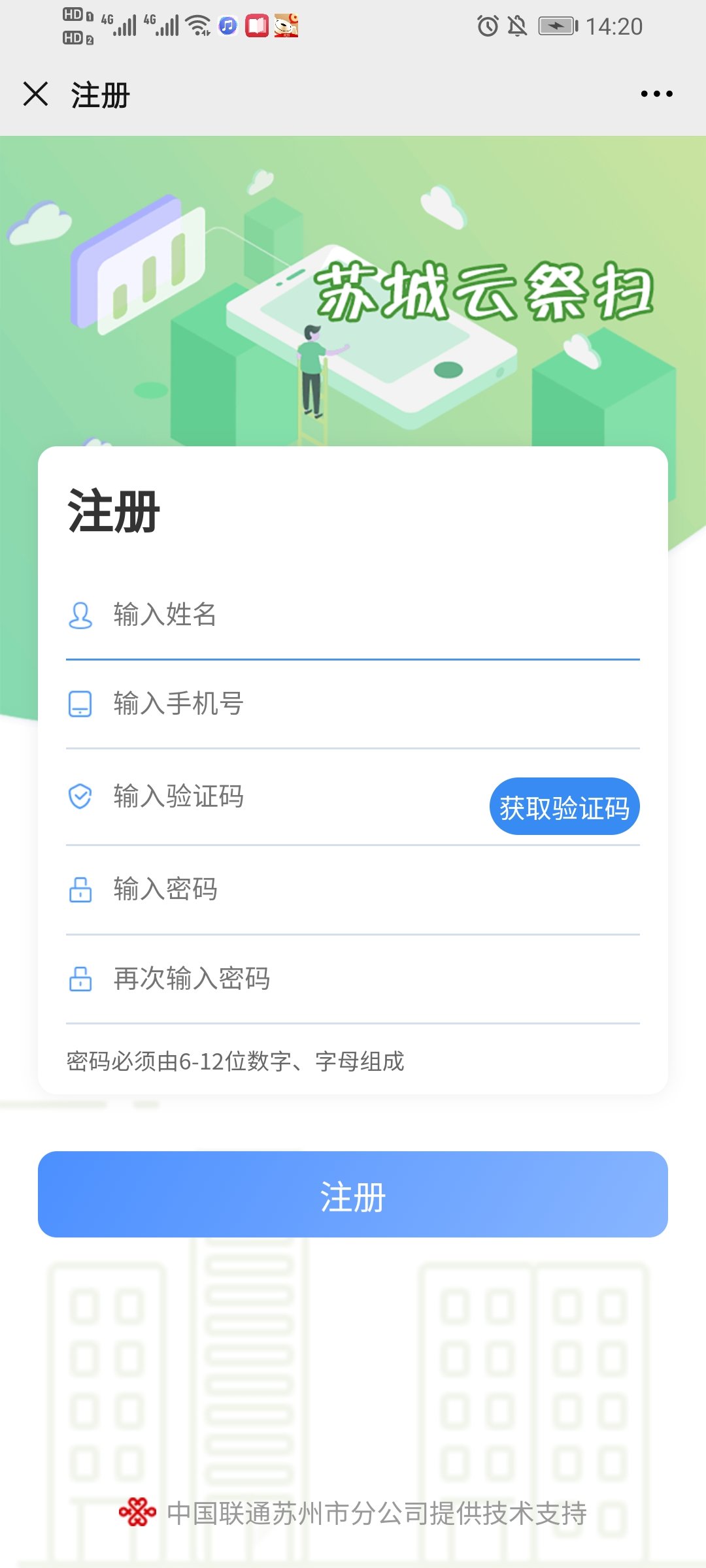
Task: Submit the form with the 注册 button
Action: [353, 1194]
